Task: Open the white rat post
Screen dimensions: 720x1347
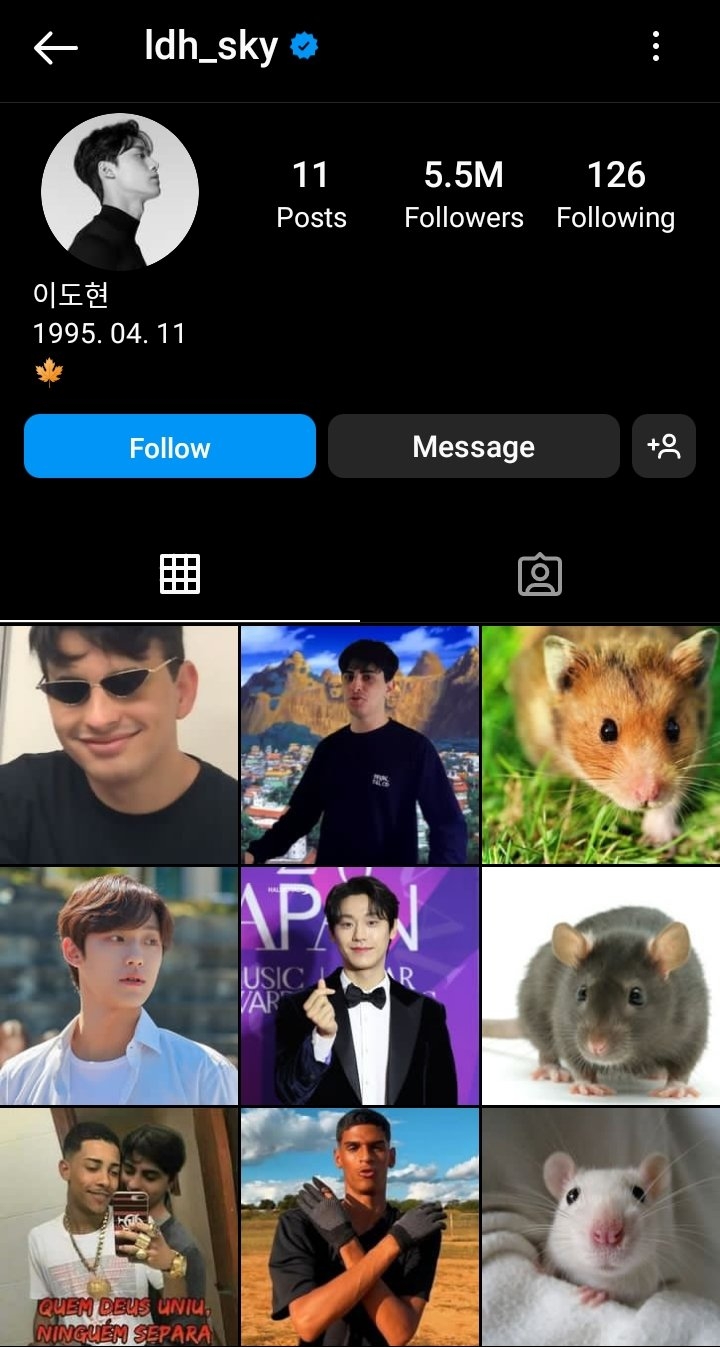Action: pyautogui.click(x=601, y=1226)
